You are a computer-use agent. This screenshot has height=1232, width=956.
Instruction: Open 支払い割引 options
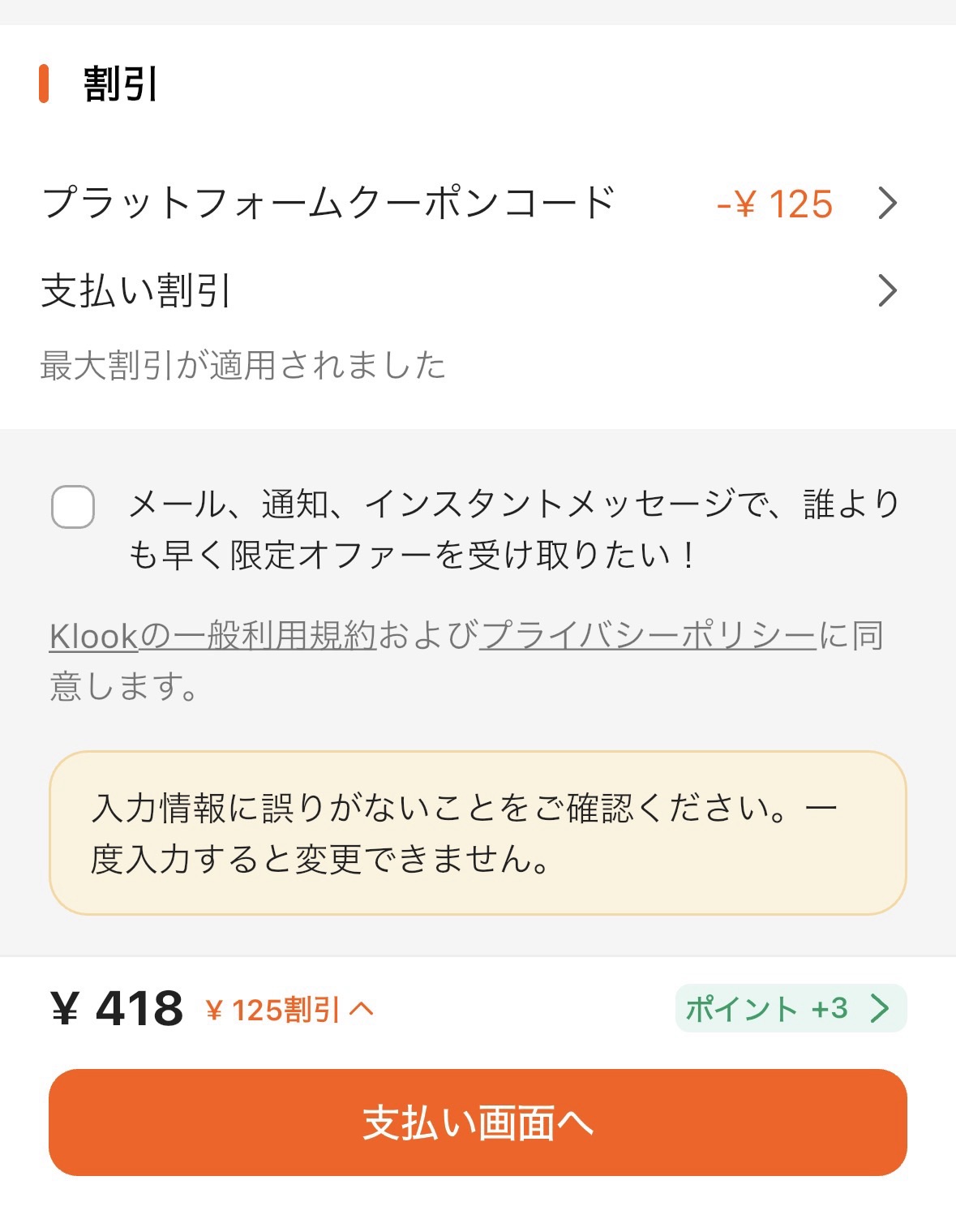coord(470,290)
